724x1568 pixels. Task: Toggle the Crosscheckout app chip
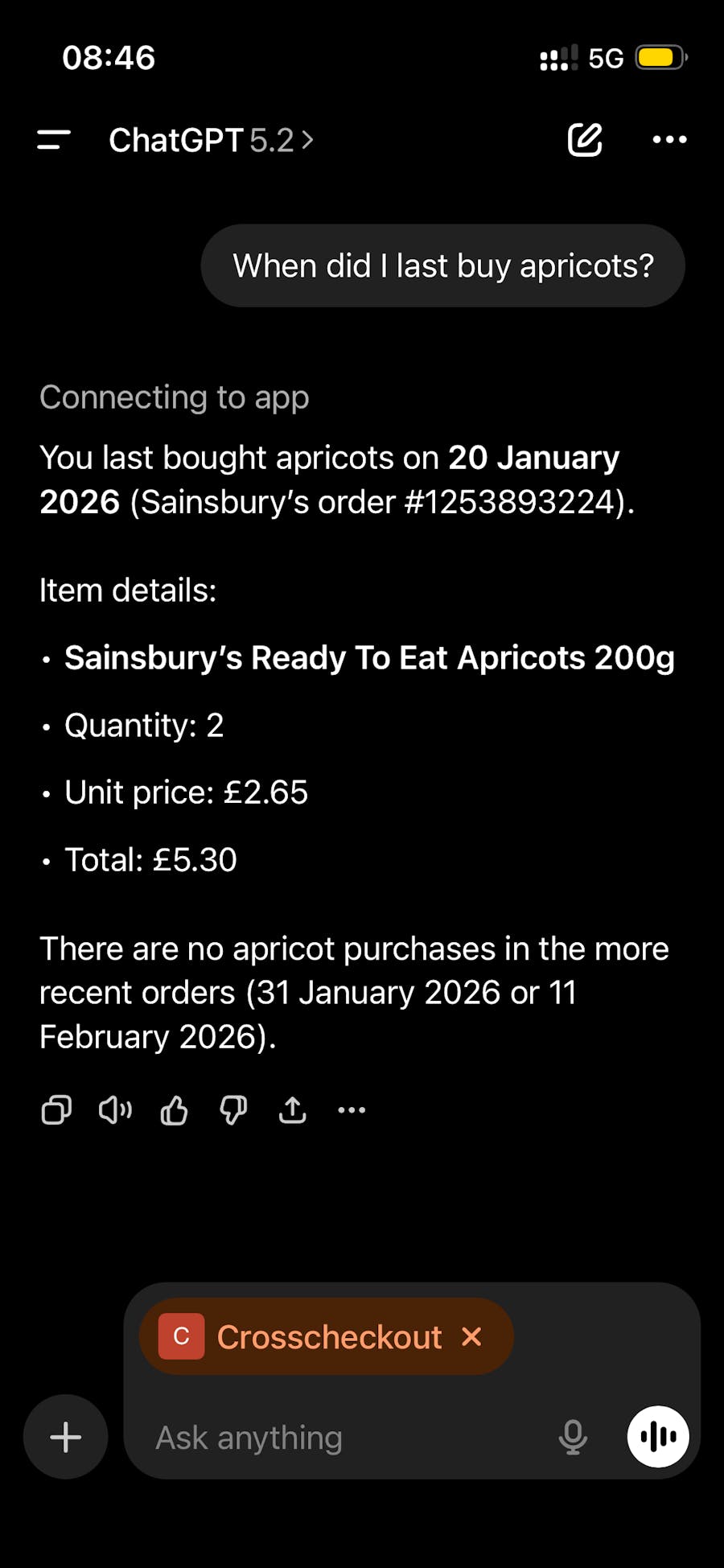(324, 1336)
